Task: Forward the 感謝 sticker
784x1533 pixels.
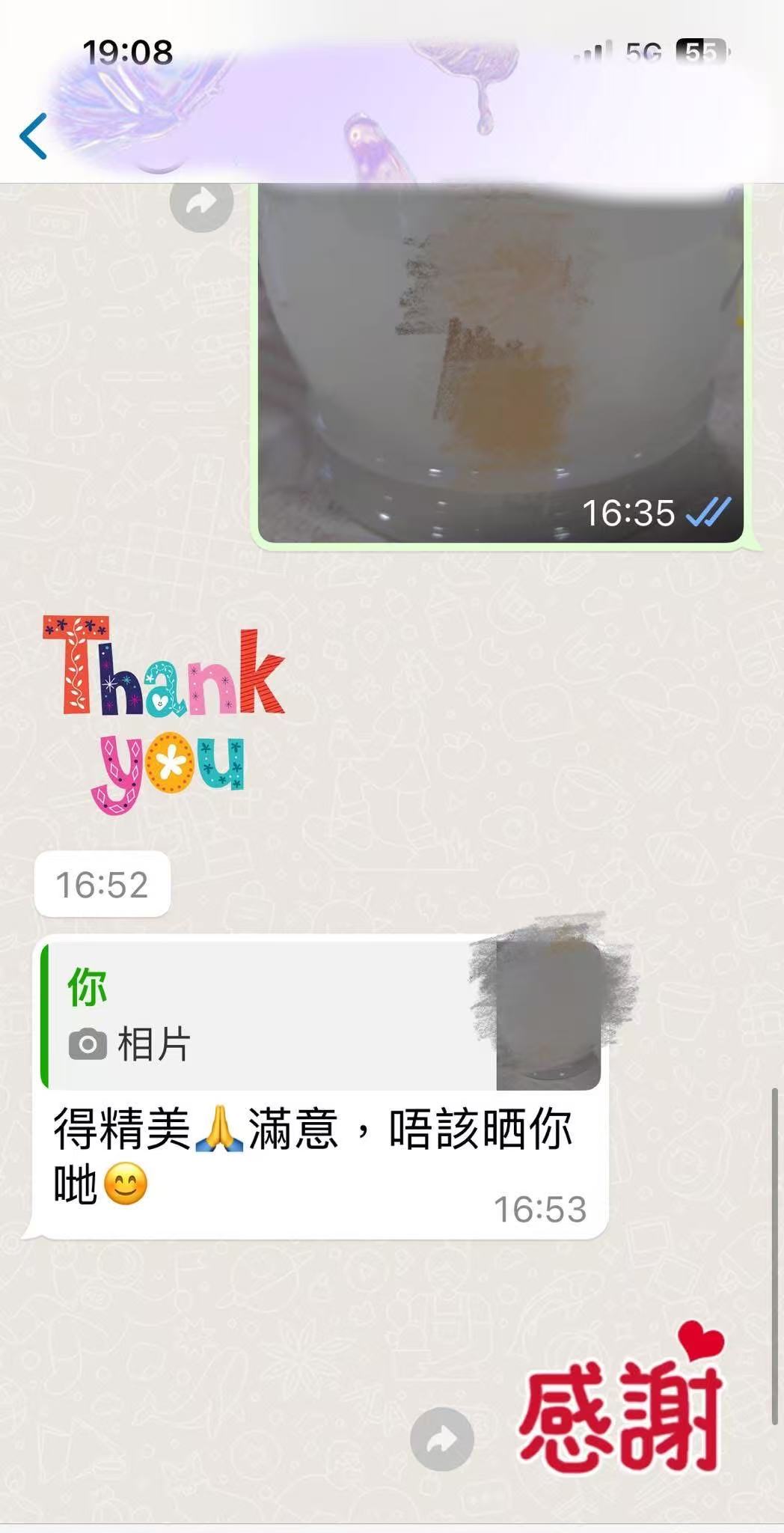Action: click(x=441, y=1439)
